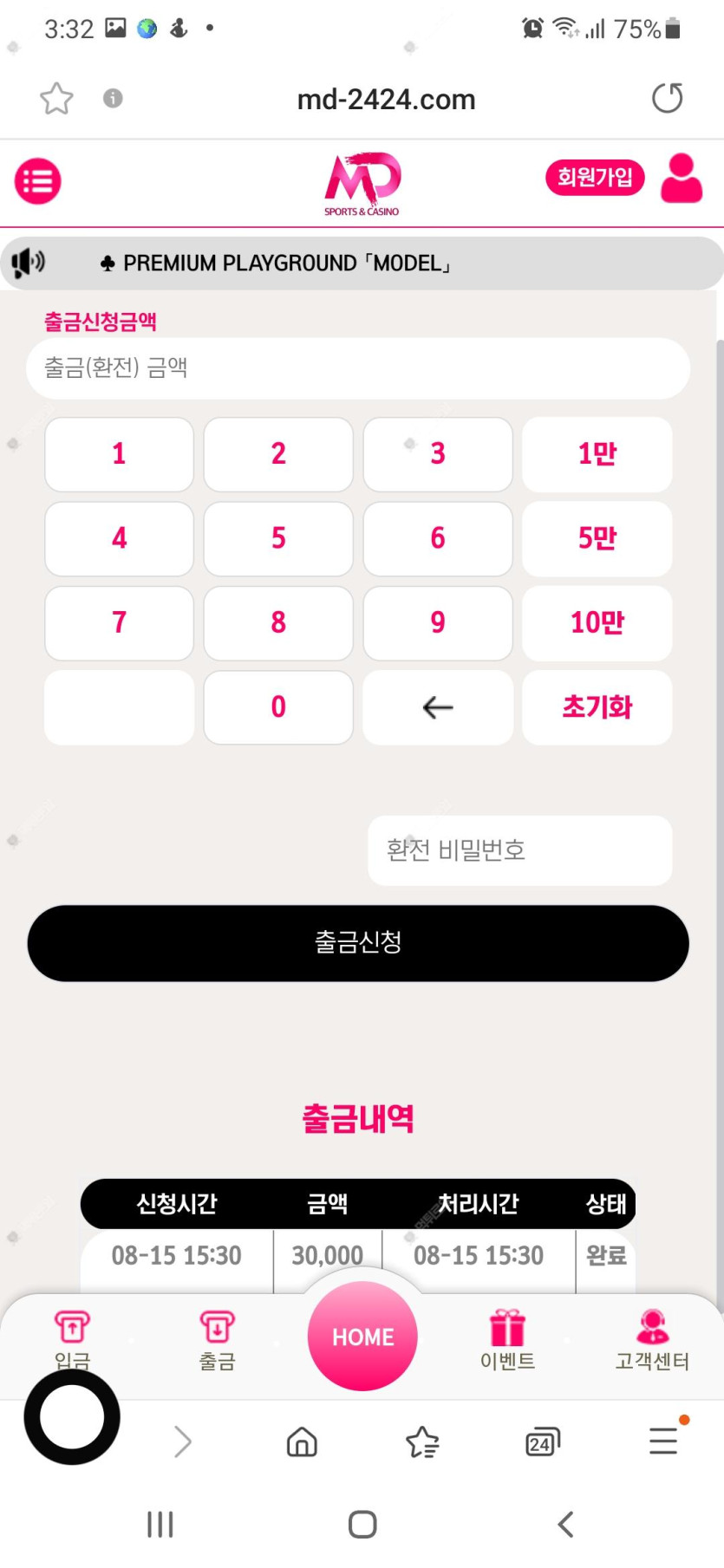
Task: Enter digit 5 on the keypad
Action: click(278, 538)
